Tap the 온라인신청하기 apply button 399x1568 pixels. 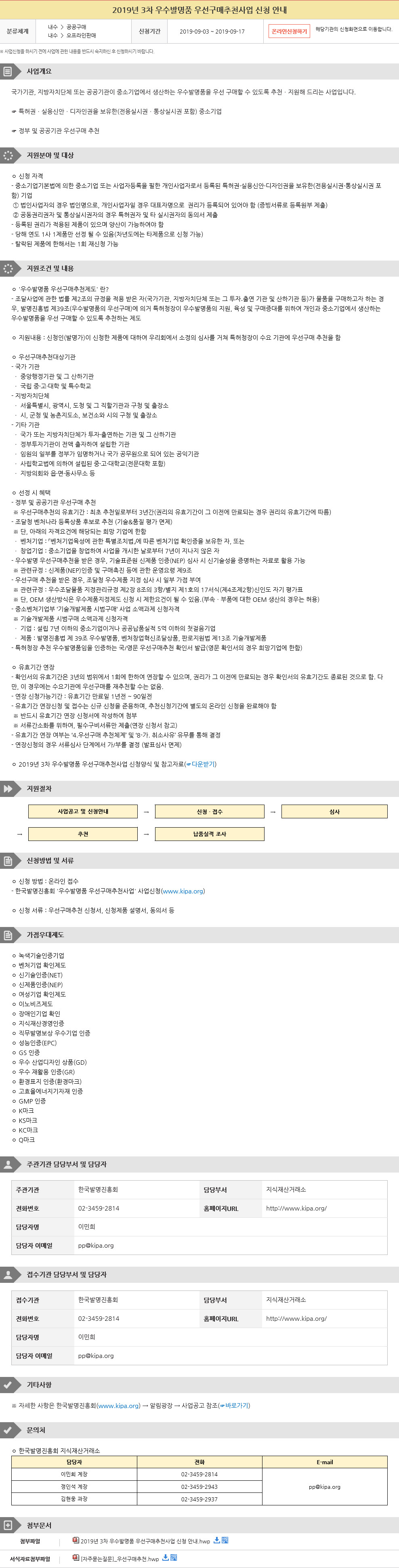(x=289, y=31)
